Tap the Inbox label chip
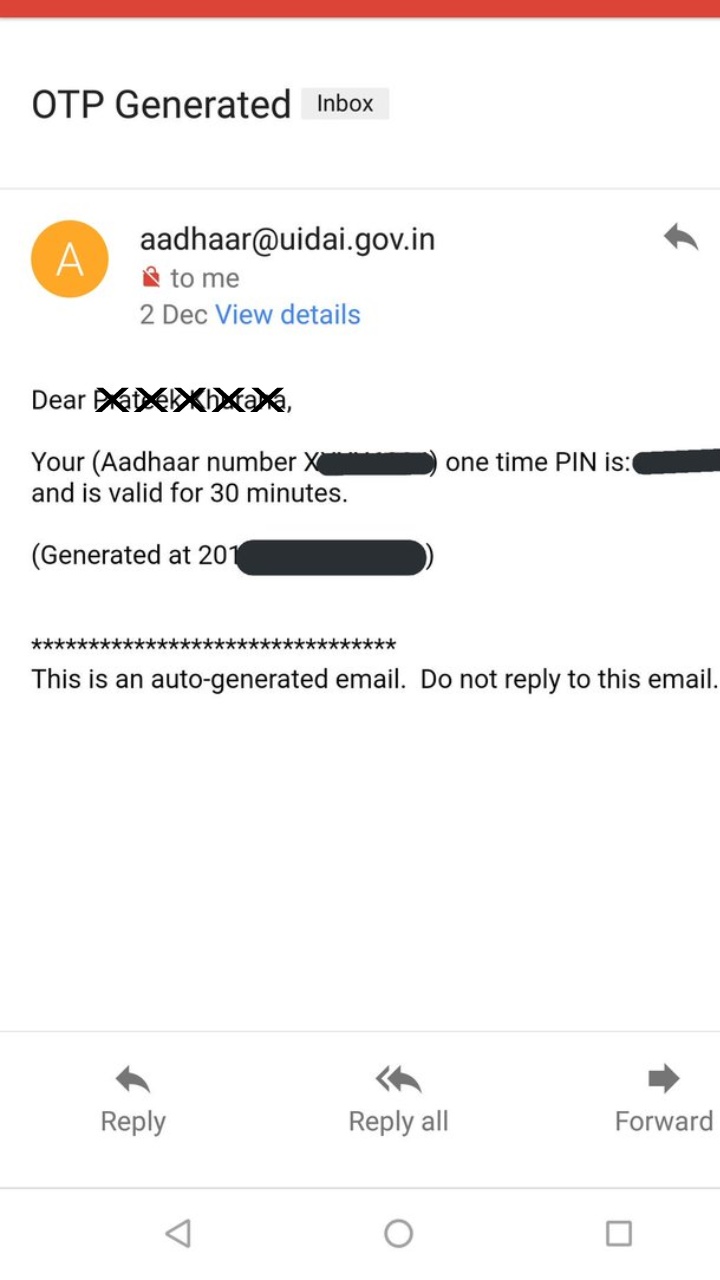The image size is (720, 1280). 345,104
